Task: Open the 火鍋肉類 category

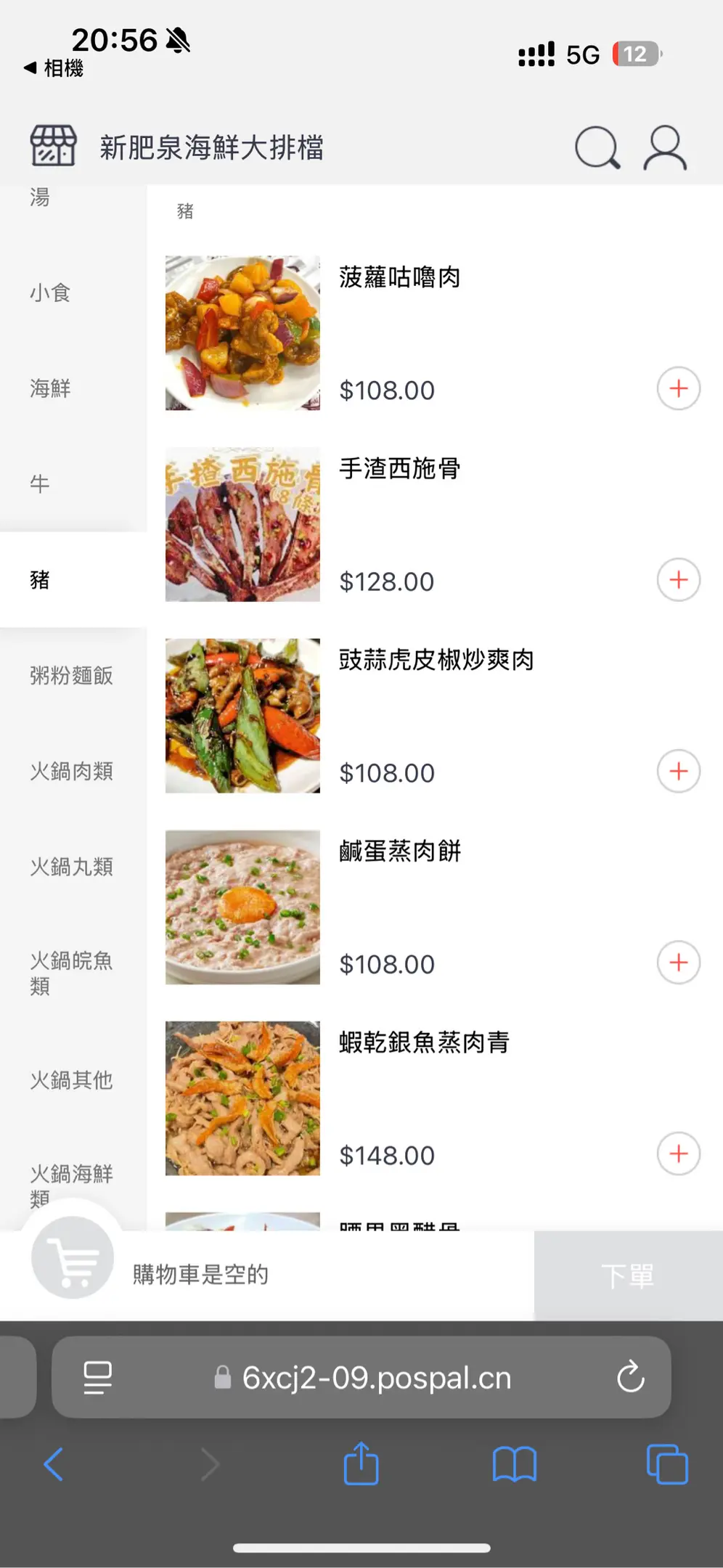Action: 71,771
